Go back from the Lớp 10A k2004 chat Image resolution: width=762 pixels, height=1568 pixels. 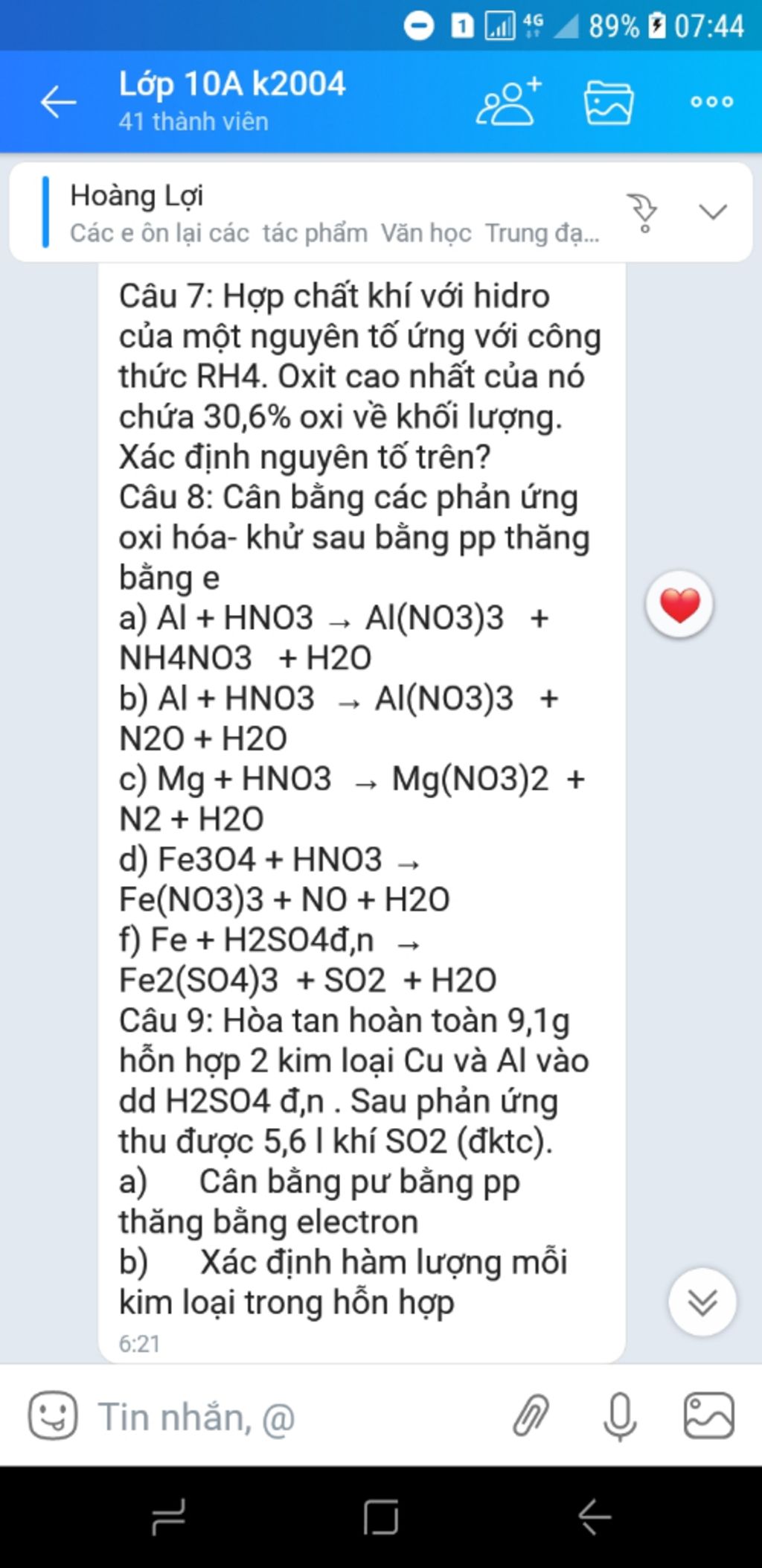pos(58,102)
